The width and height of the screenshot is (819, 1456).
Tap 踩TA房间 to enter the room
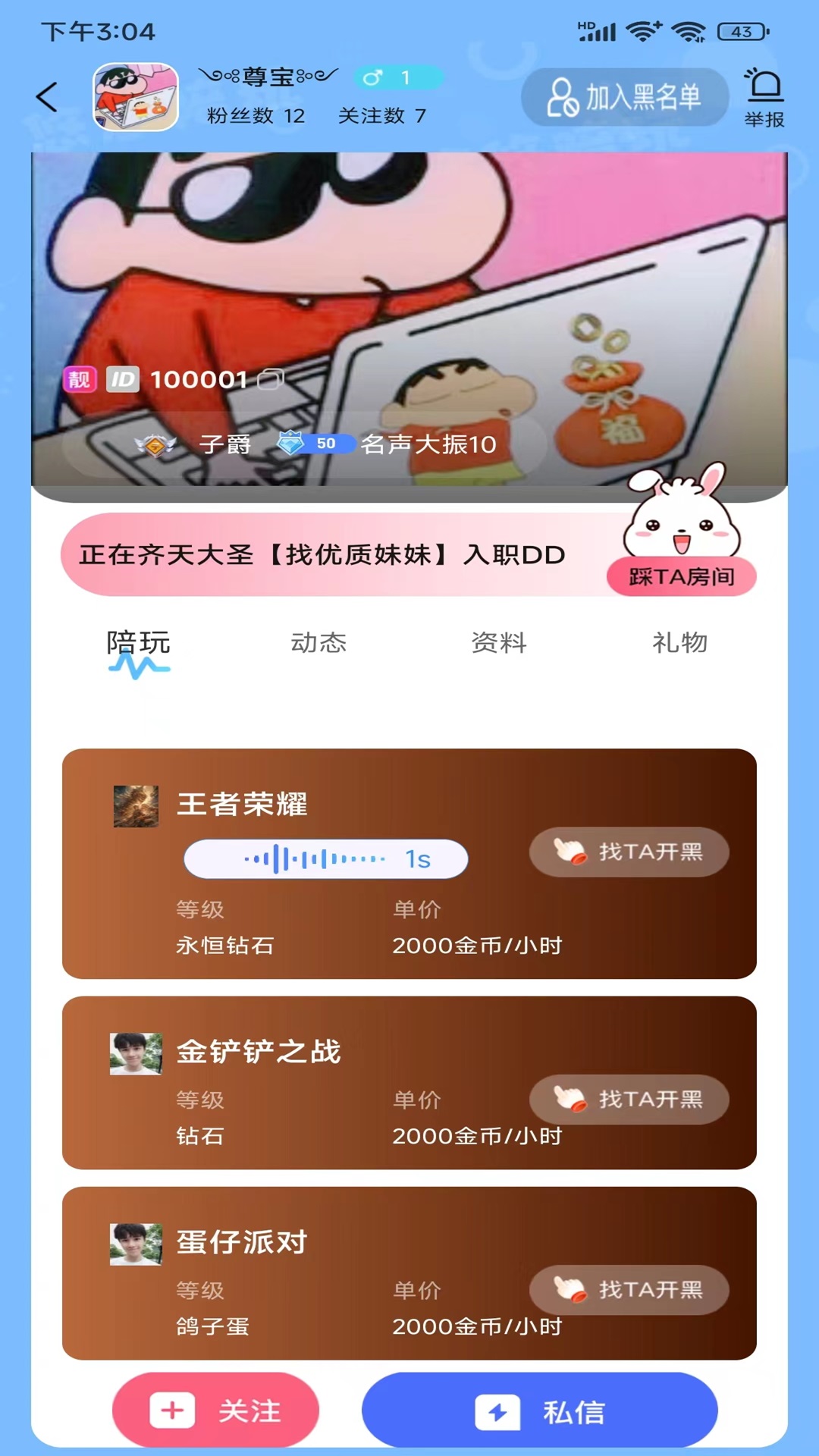681,577
